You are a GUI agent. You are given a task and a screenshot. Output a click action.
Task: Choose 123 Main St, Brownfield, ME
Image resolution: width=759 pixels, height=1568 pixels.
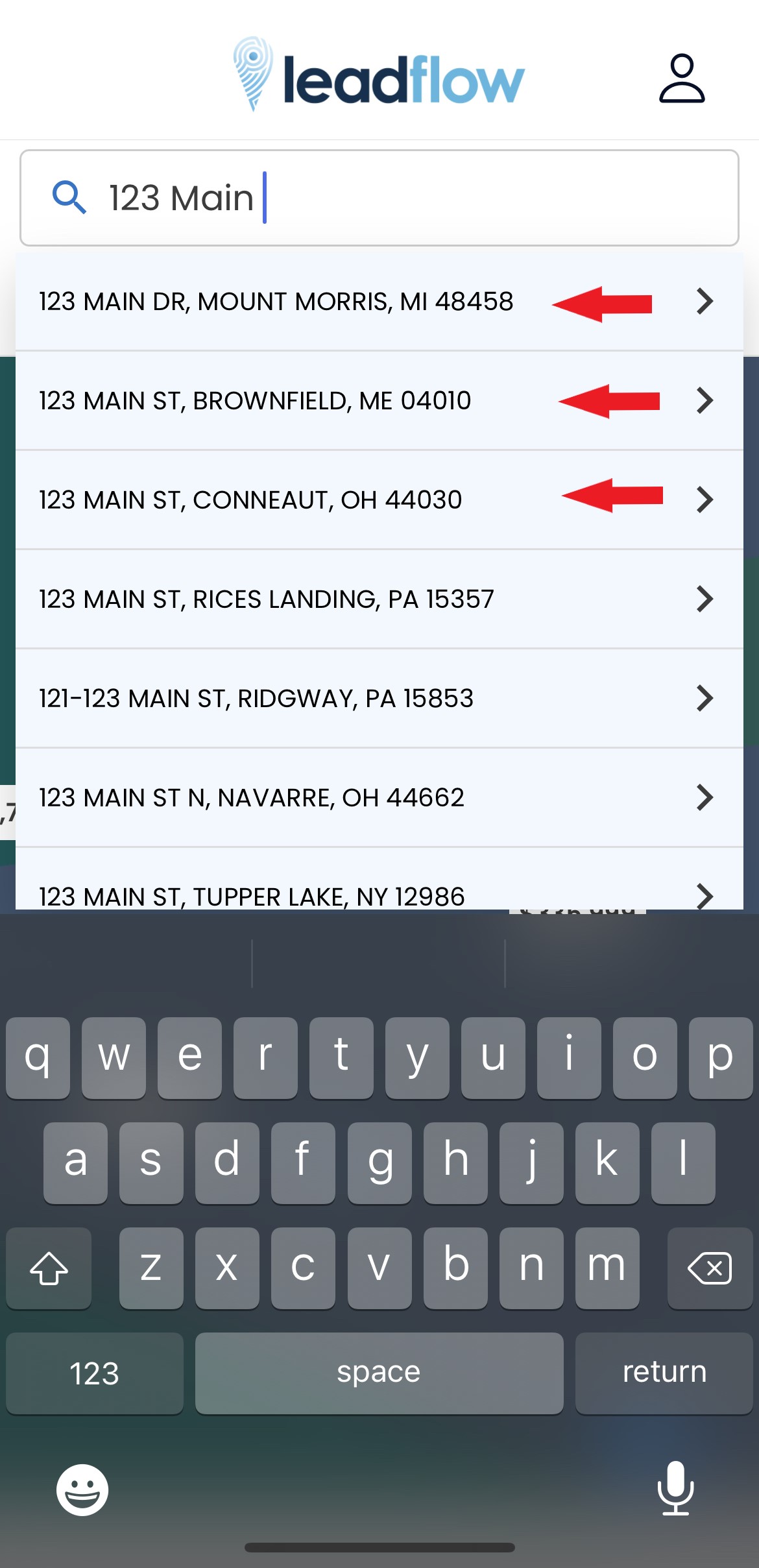point(379,401)
